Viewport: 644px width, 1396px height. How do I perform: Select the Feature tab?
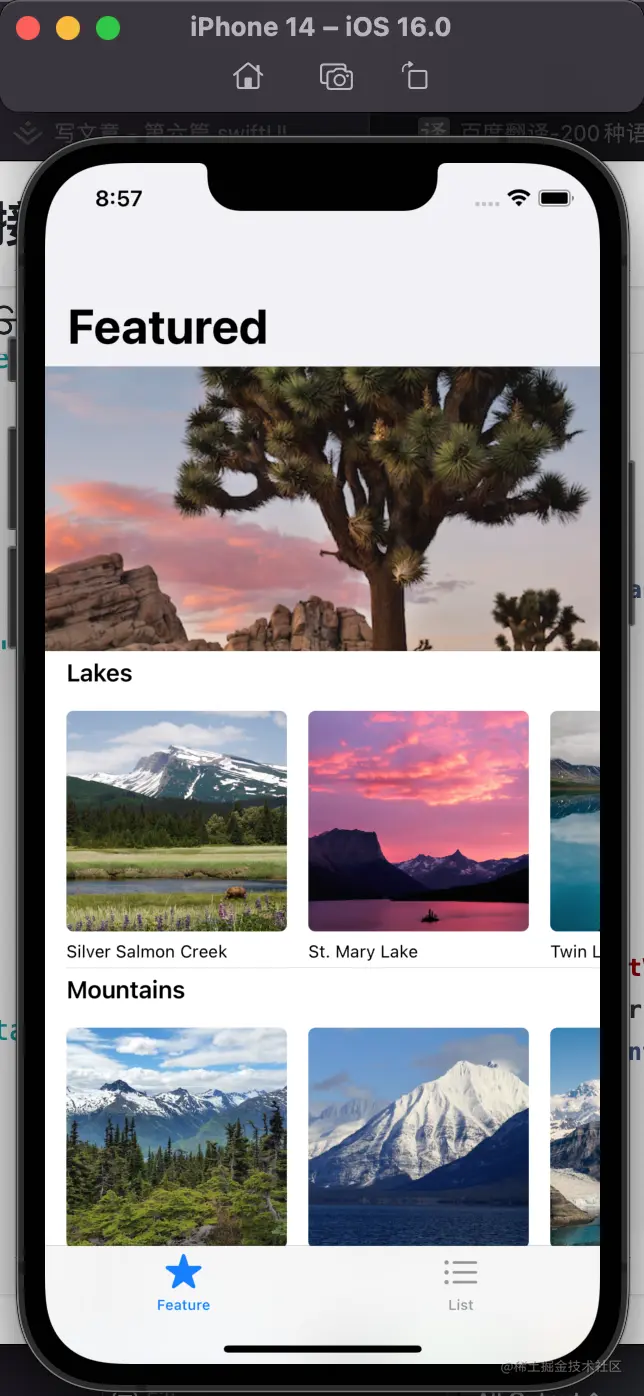pos(183,1284)
